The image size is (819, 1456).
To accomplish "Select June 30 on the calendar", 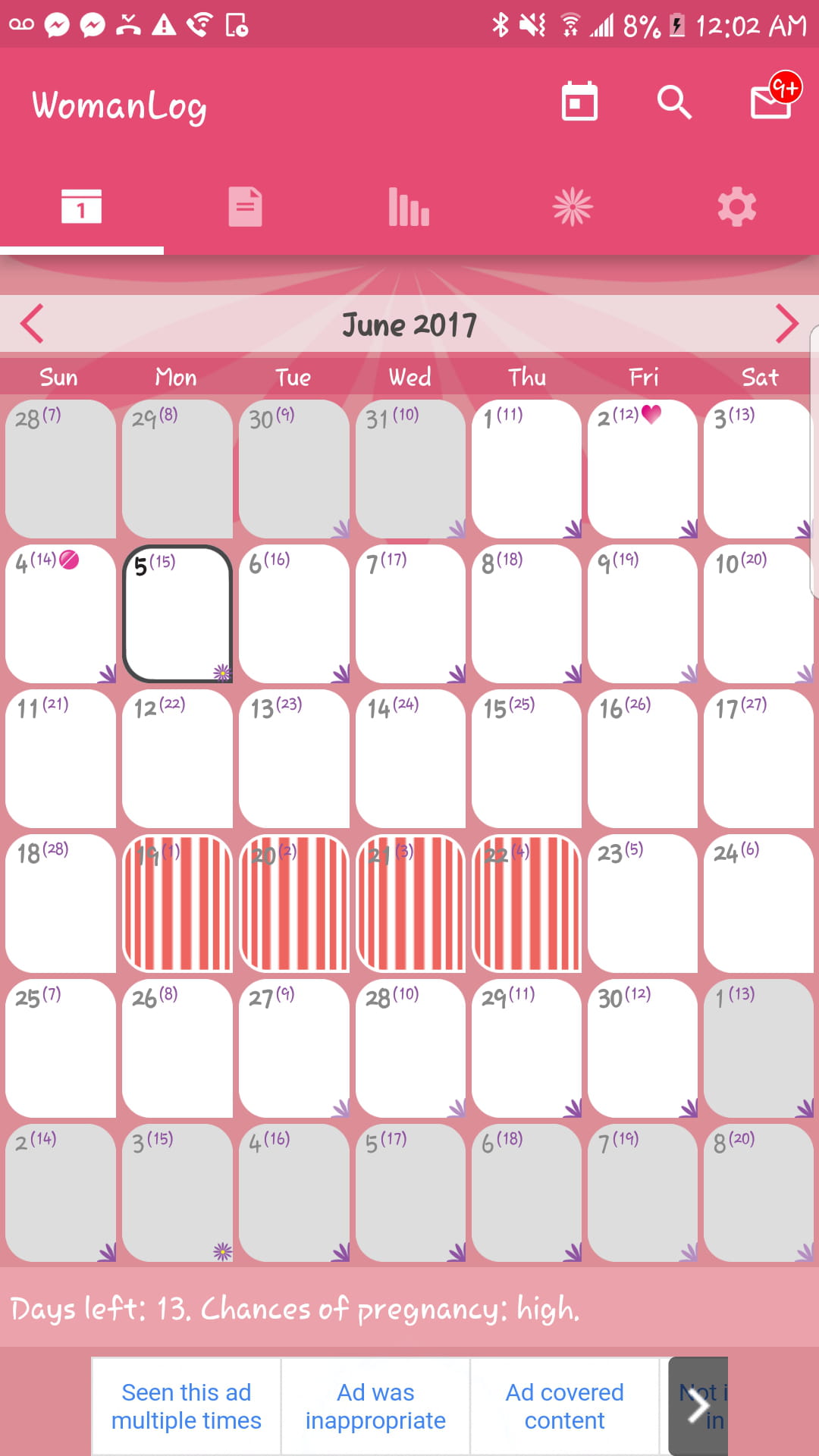I will [x=643, y=1048].
